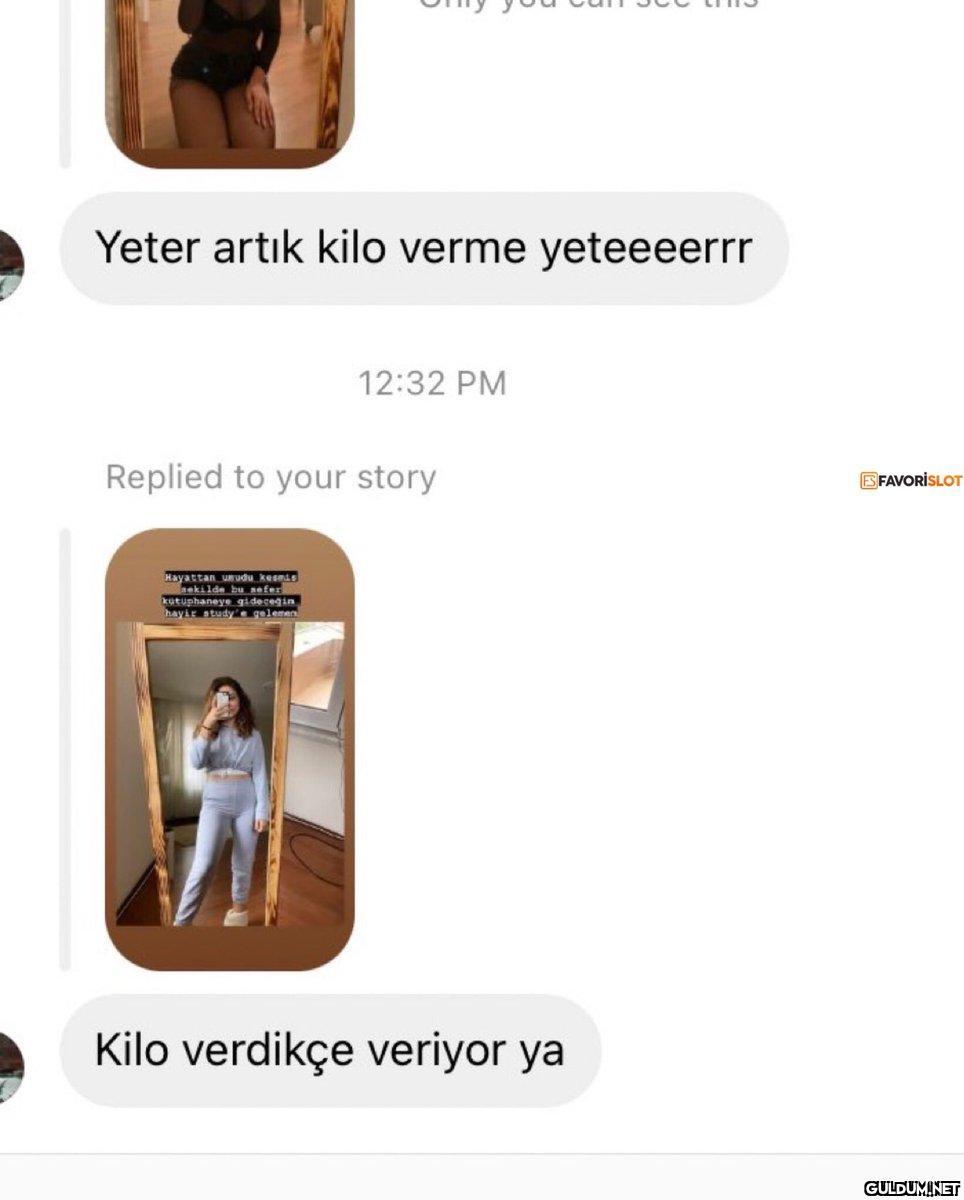The image size is (964, 1200).
Task: Open the partially visible story reply at top
Action: point(229,80)
